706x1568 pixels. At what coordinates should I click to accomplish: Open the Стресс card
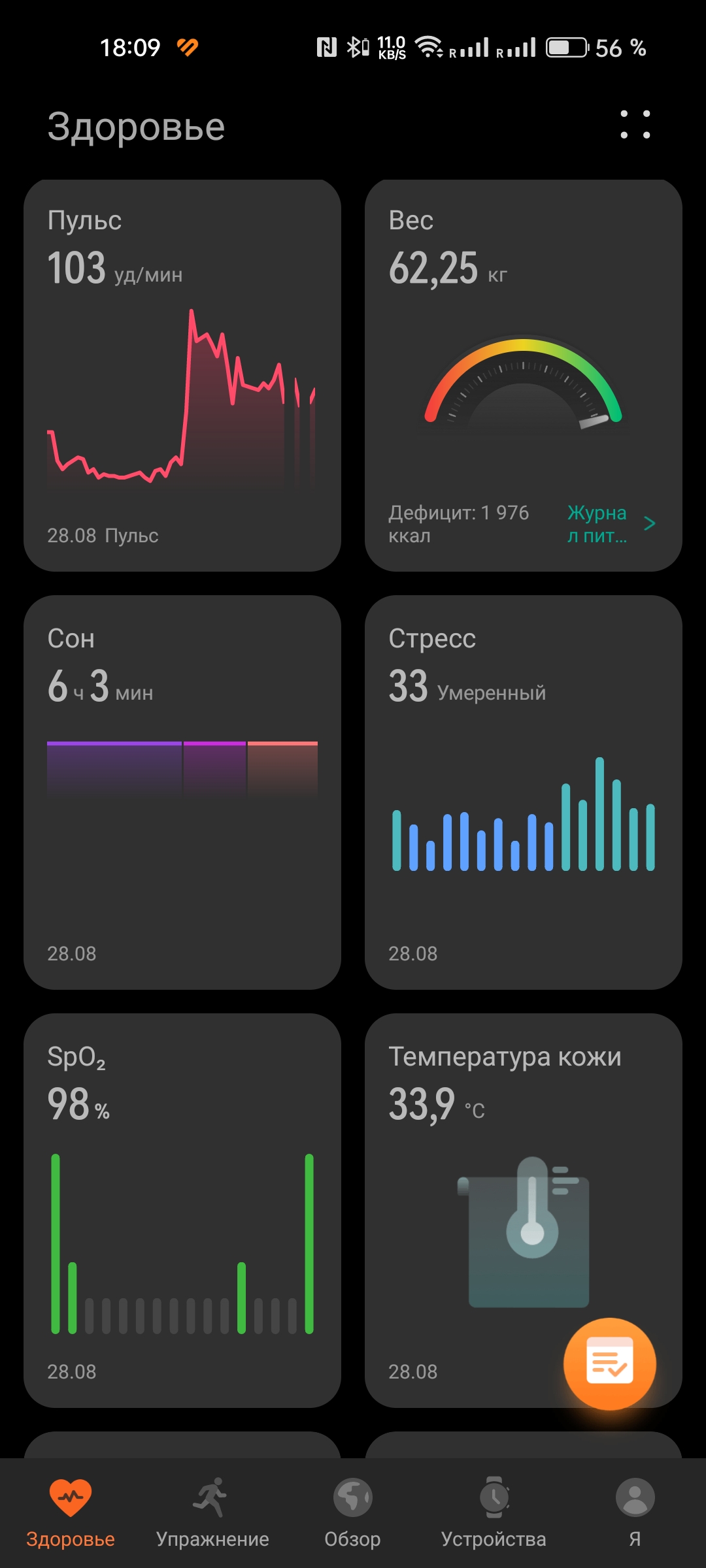click(523, 792)
